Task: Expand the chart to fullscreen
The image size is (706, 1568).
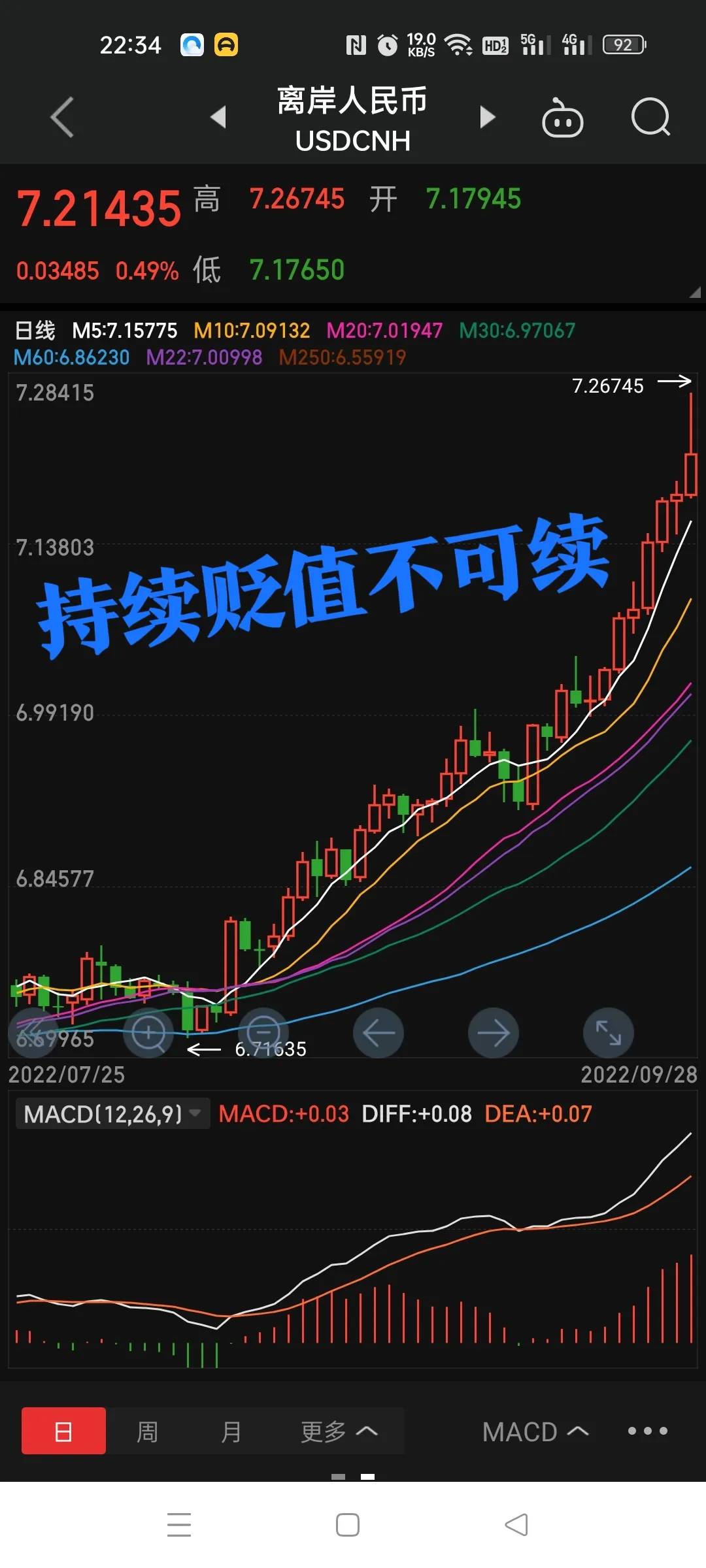Action: click(x=609, y=1033)
